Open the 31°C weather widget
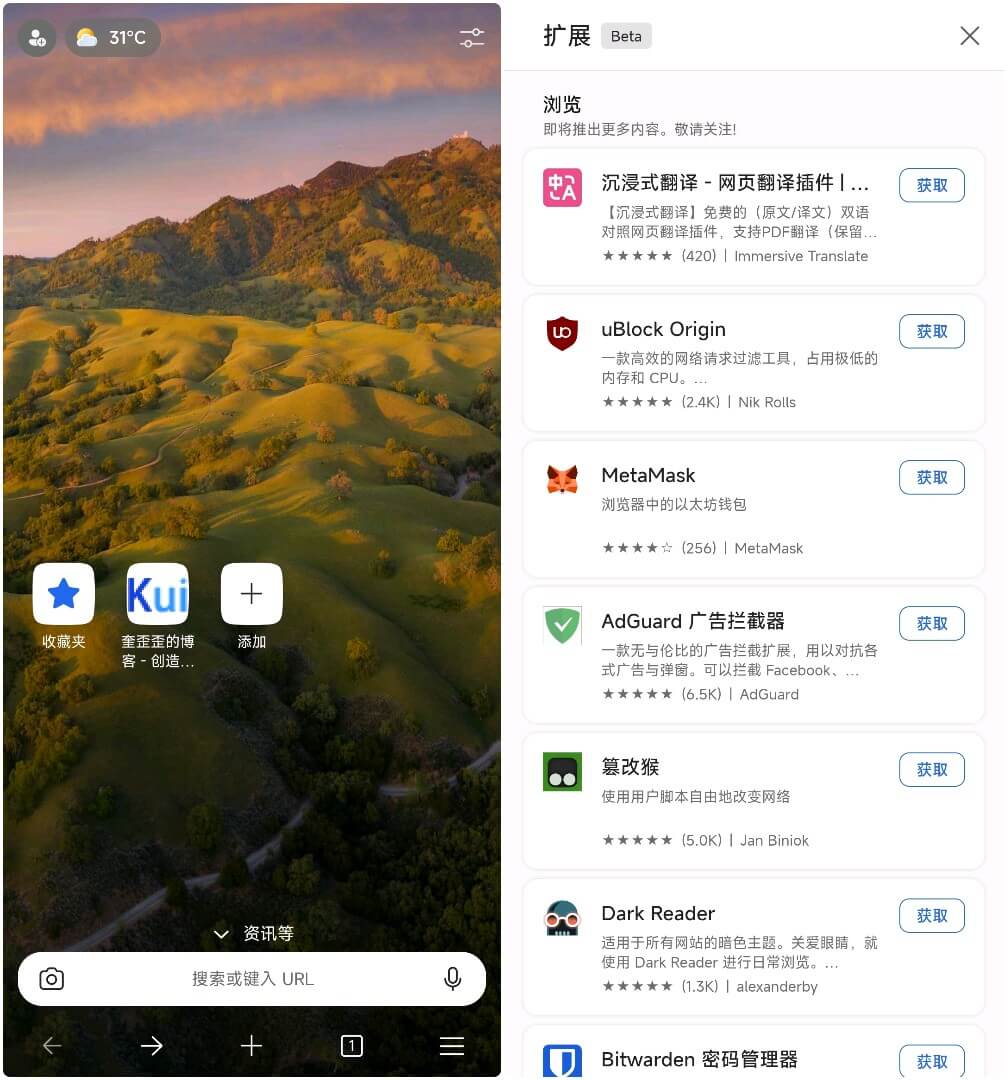 pyautogui.click(x=113, y=38)
